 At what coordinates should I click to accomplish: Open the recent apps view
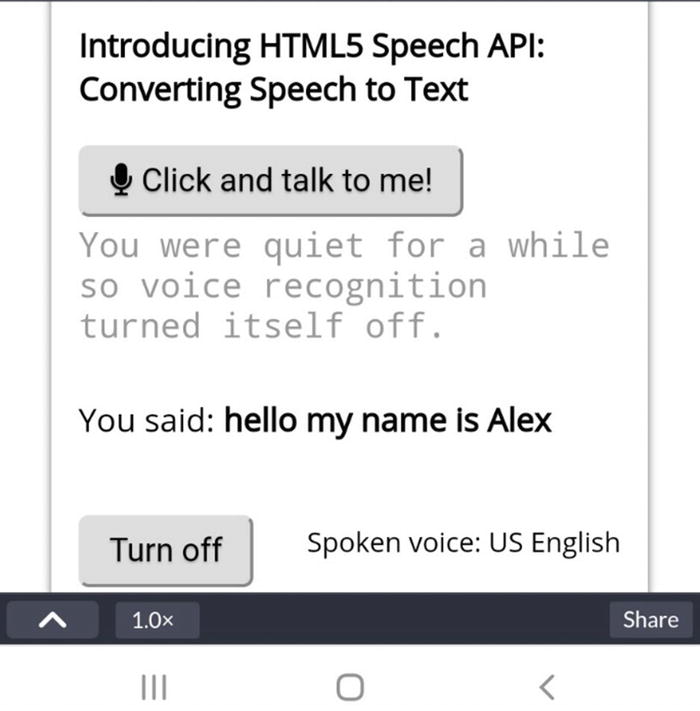153,686
